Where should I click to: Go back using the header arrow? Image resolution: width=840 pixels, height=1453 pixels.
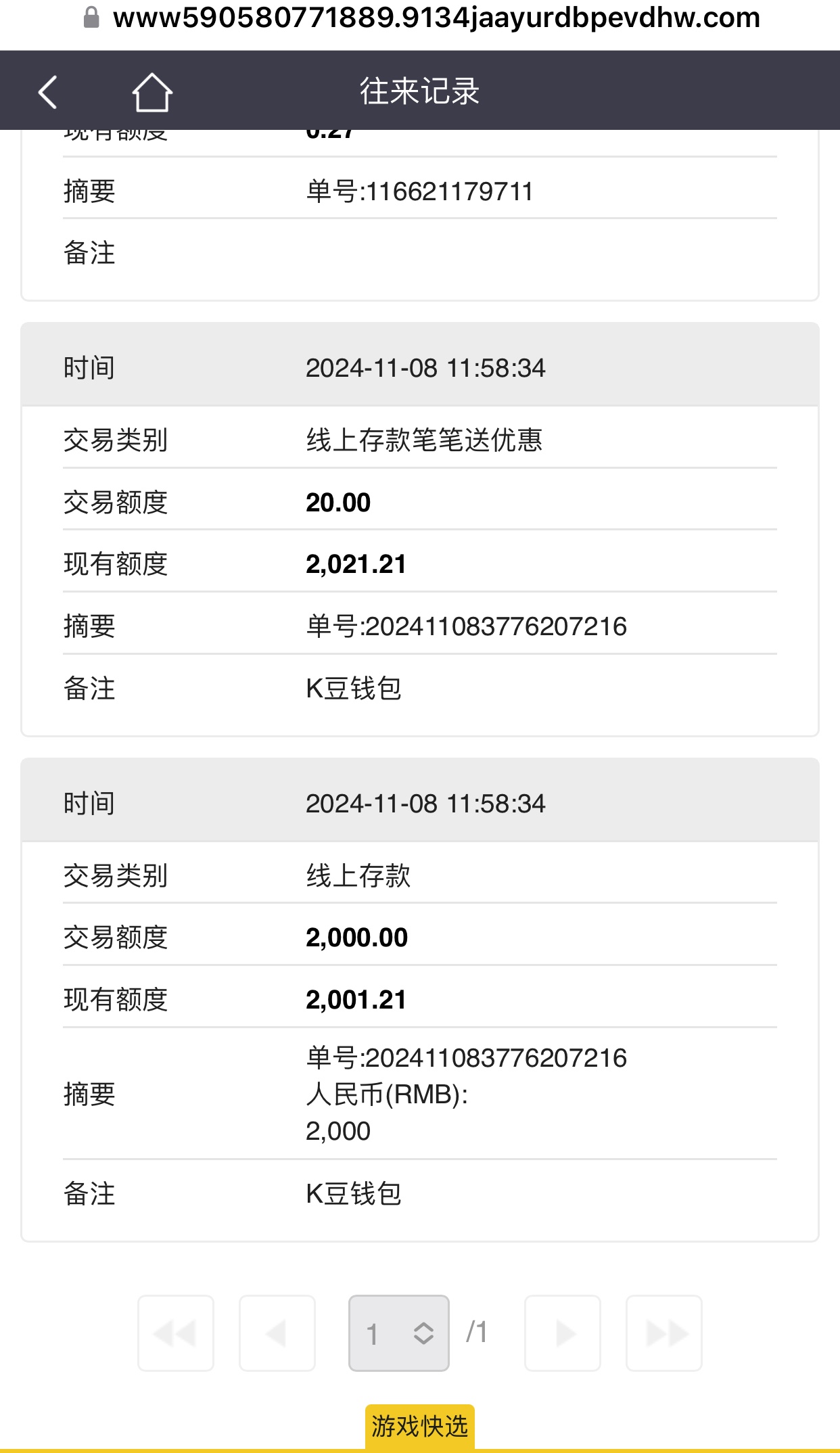pyautogui.click(x=48, y=92)
